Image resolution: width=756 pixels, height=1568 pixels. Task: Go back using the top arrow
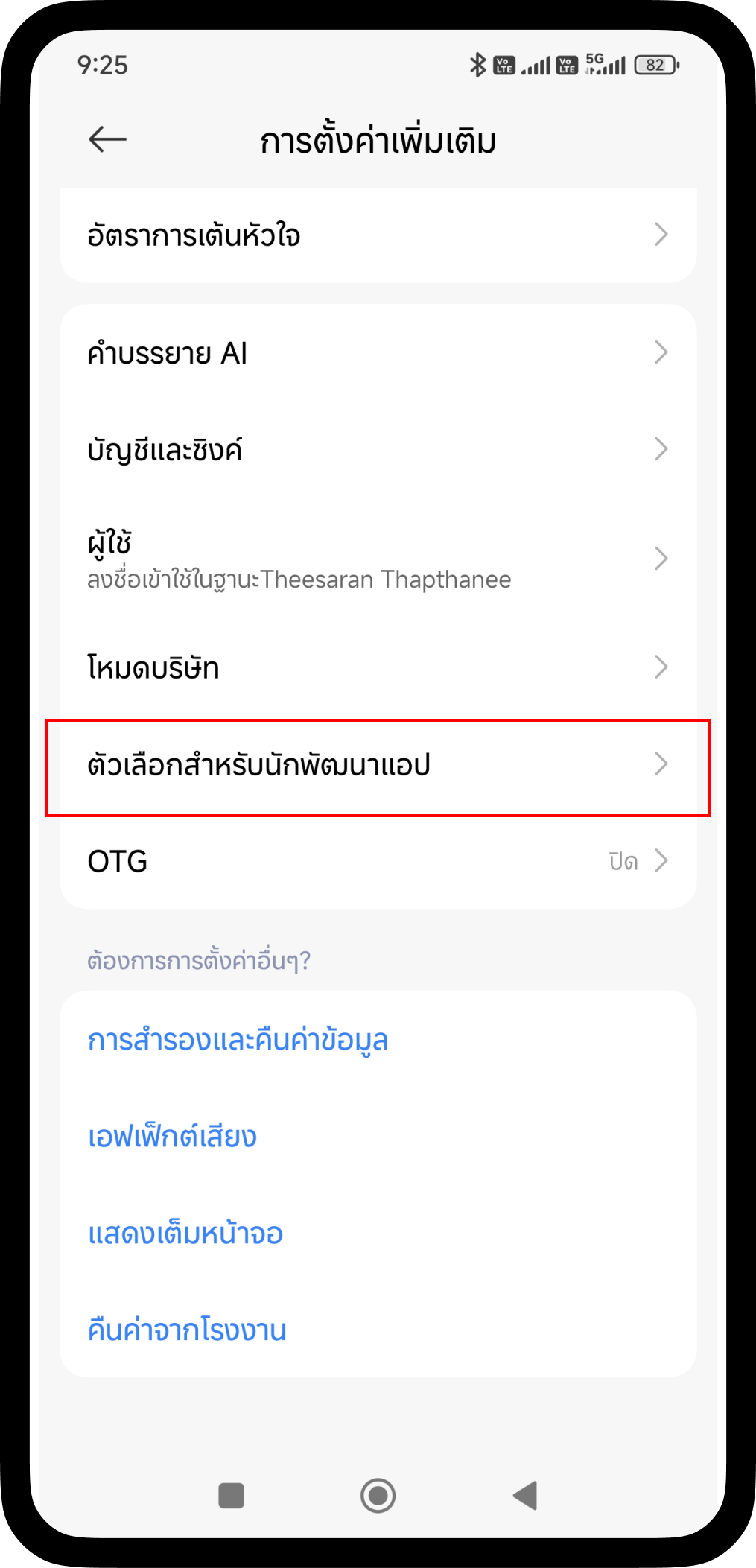pos(107,139)
